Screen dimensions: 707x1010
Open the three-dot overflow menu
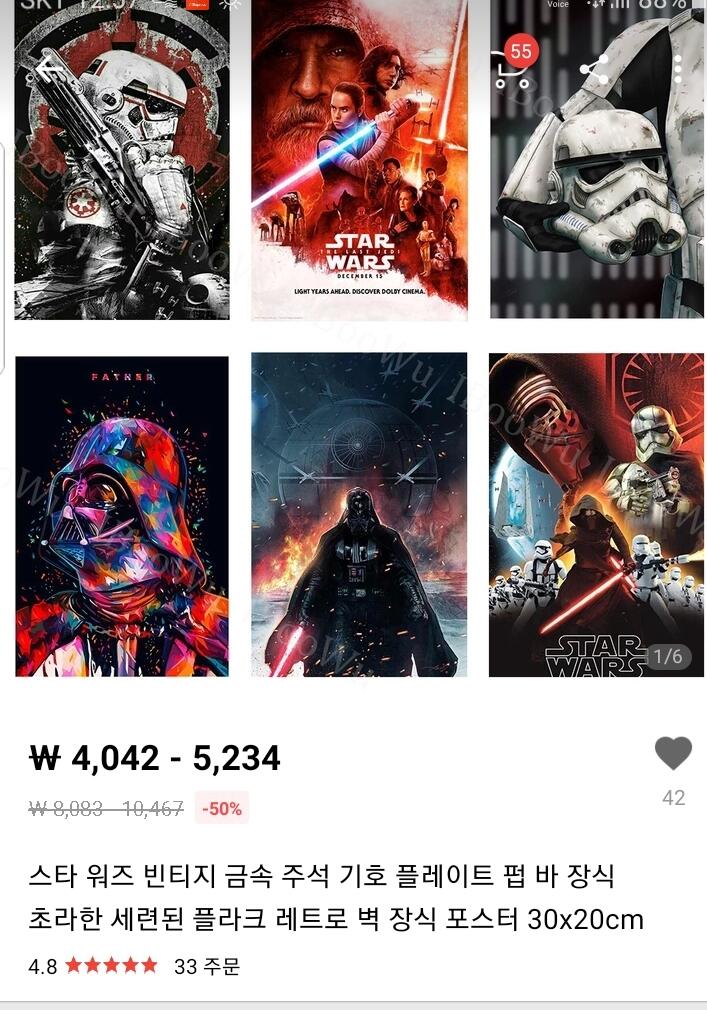click(x=677, y=69)
